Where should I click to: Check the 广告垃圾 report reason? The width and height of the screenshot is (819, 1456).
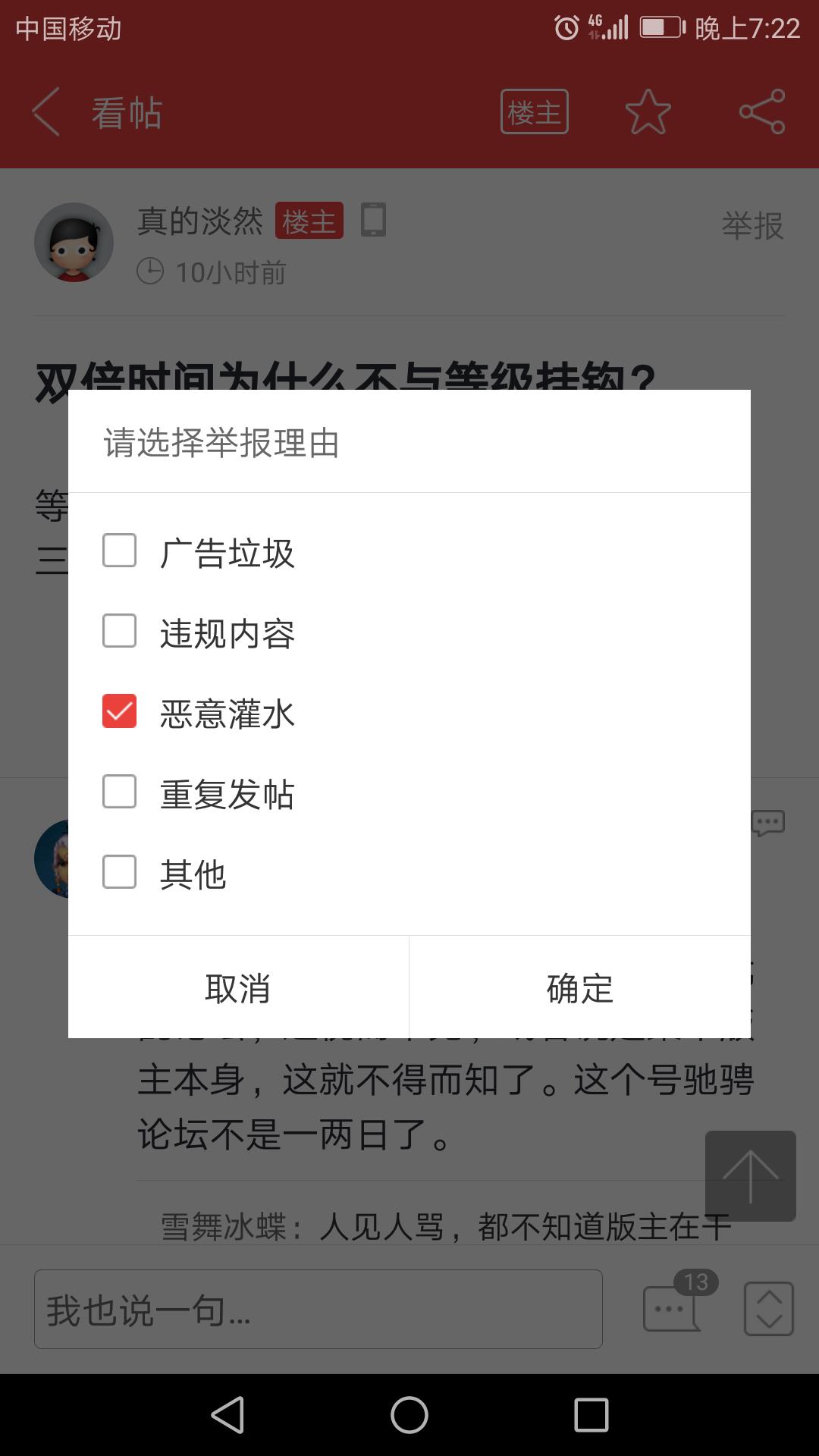point(120,551)
